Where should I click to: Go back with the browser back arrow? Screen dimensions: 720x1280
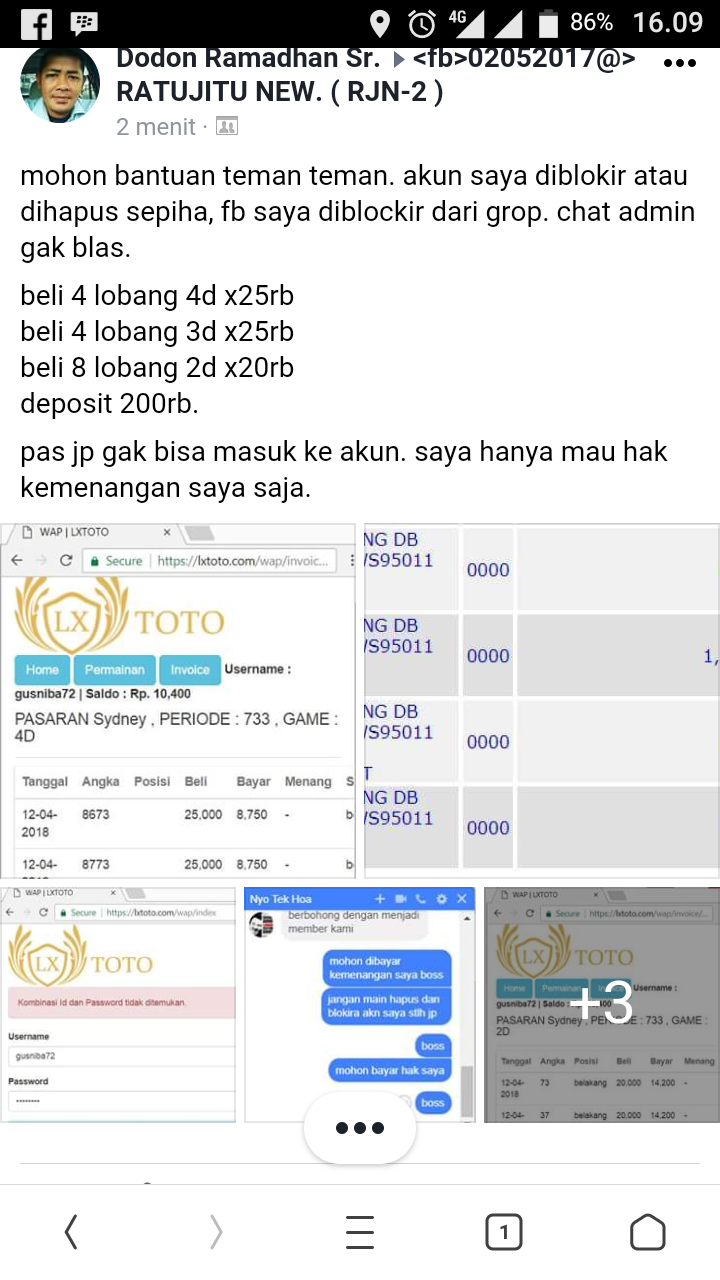pyautogui.click(x=71, y=1233)
